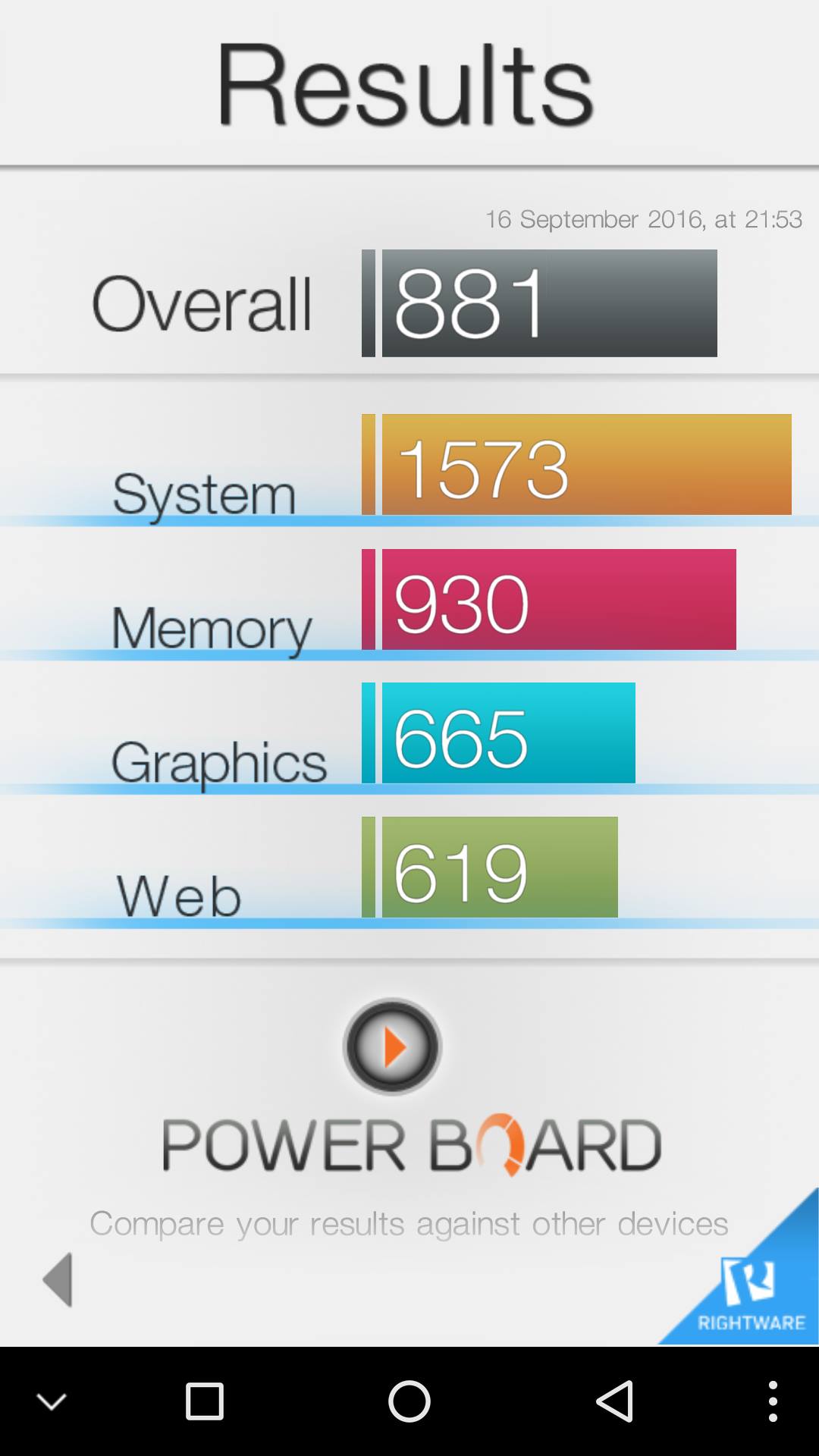This screenshot has width=819, height=1456.
Task: Open System score details
Action: tap(576, 465)
